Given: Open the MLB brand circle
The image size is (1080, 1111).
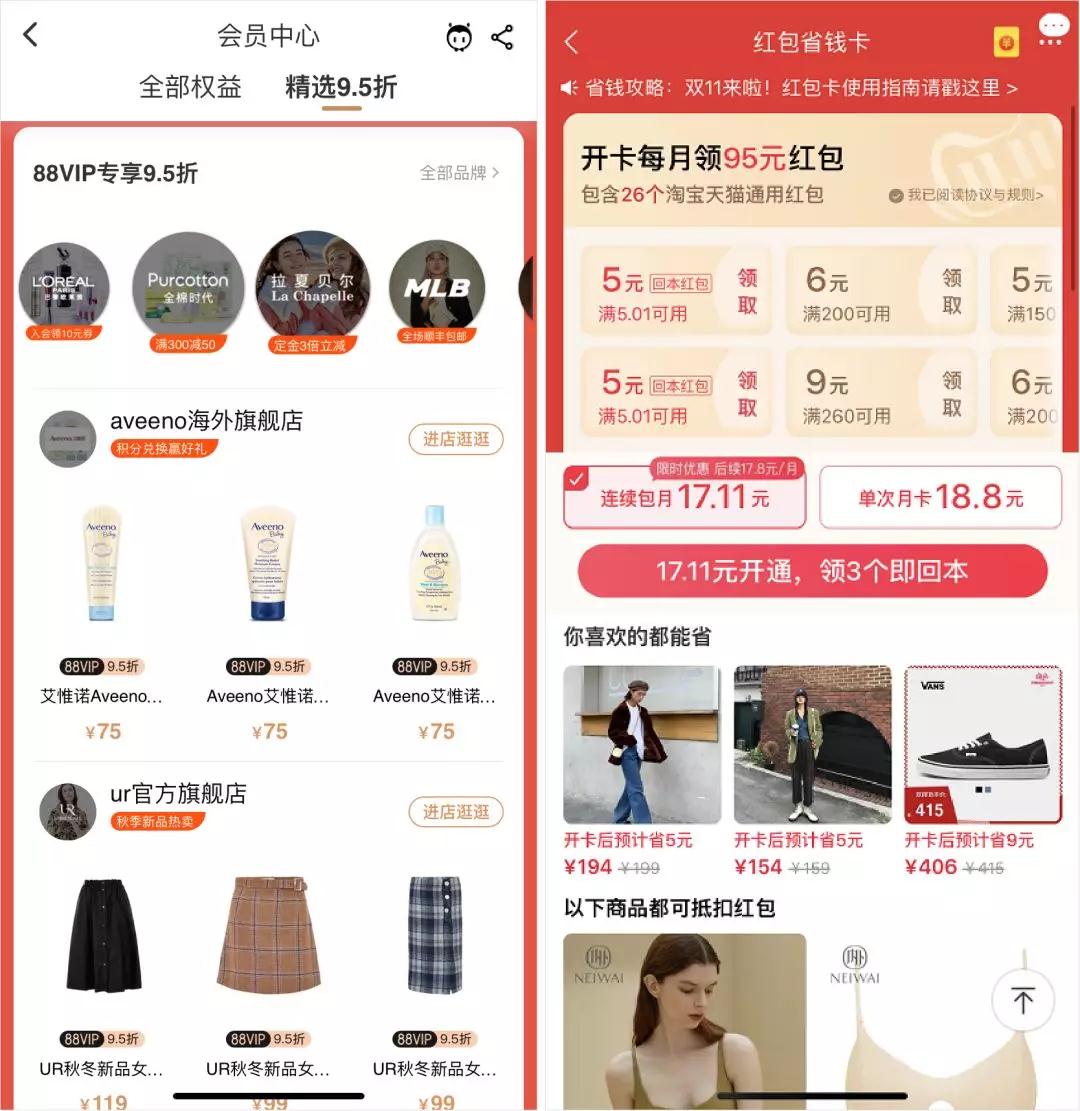Looking at the screenshot, I should click(x=436, y=288).
